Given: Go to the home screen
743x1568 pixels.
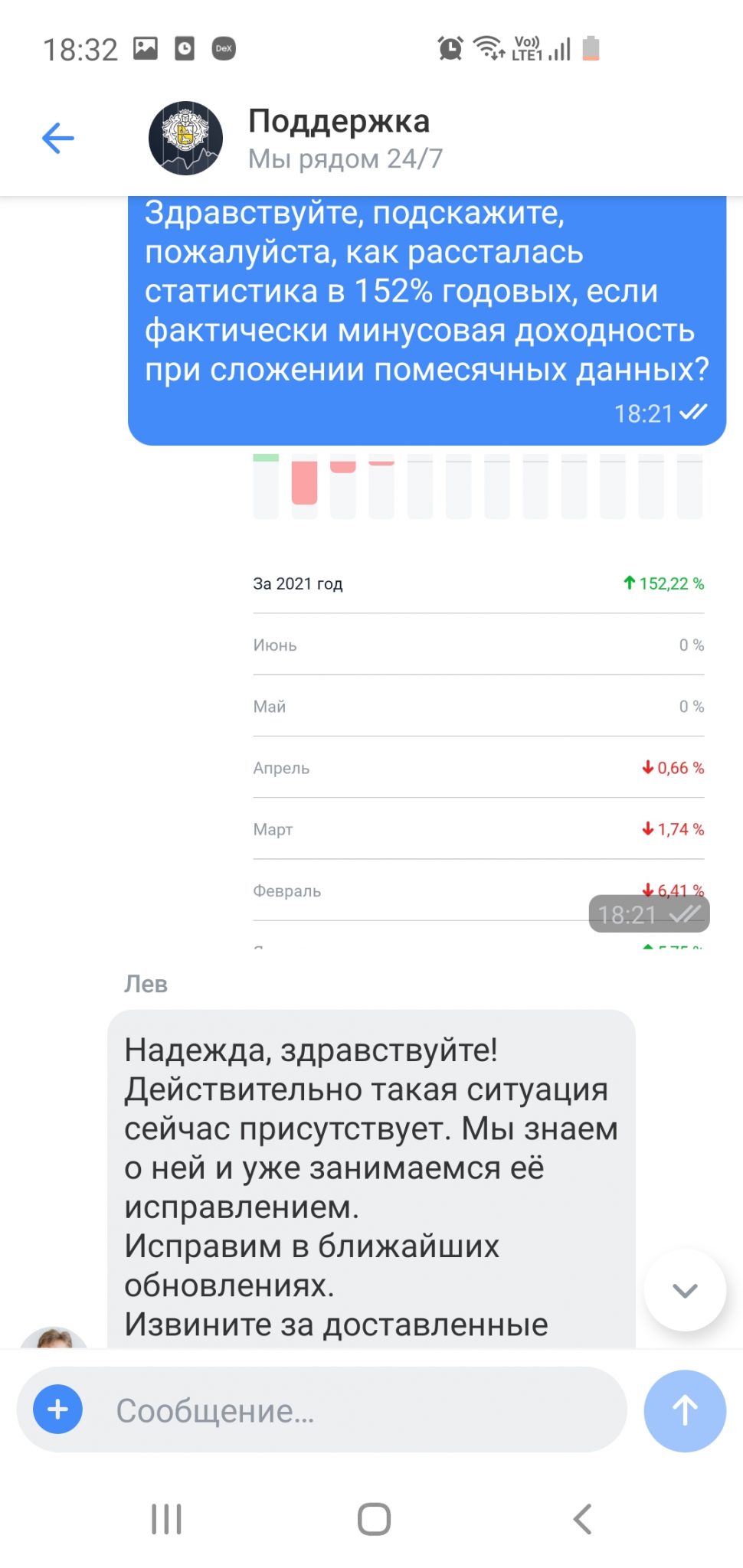Looking at the screenshot, I should click(x=374, y=1519).
